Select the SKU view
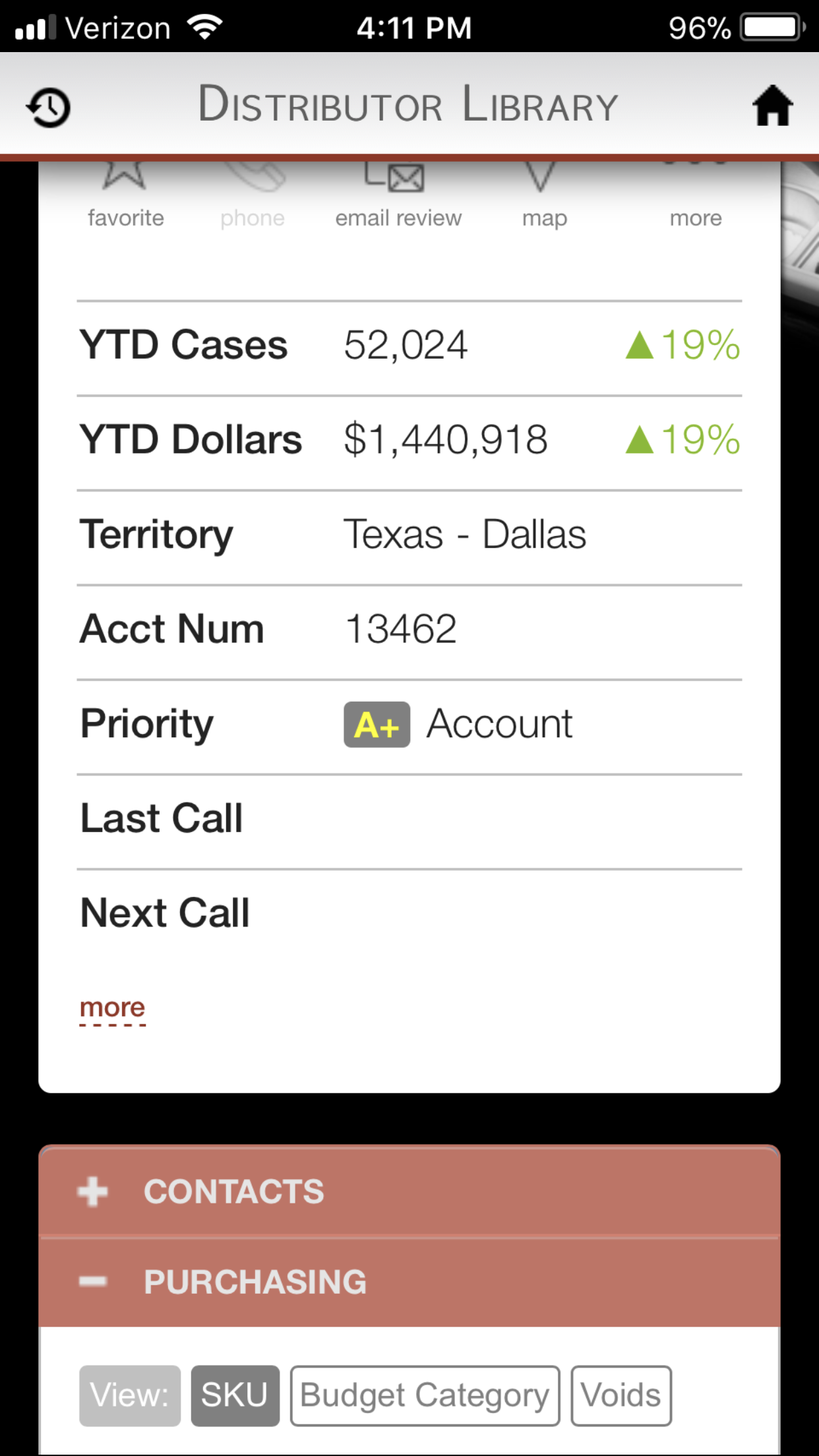This screenshot has width=819, height=1456. [x=235, y=1395]
